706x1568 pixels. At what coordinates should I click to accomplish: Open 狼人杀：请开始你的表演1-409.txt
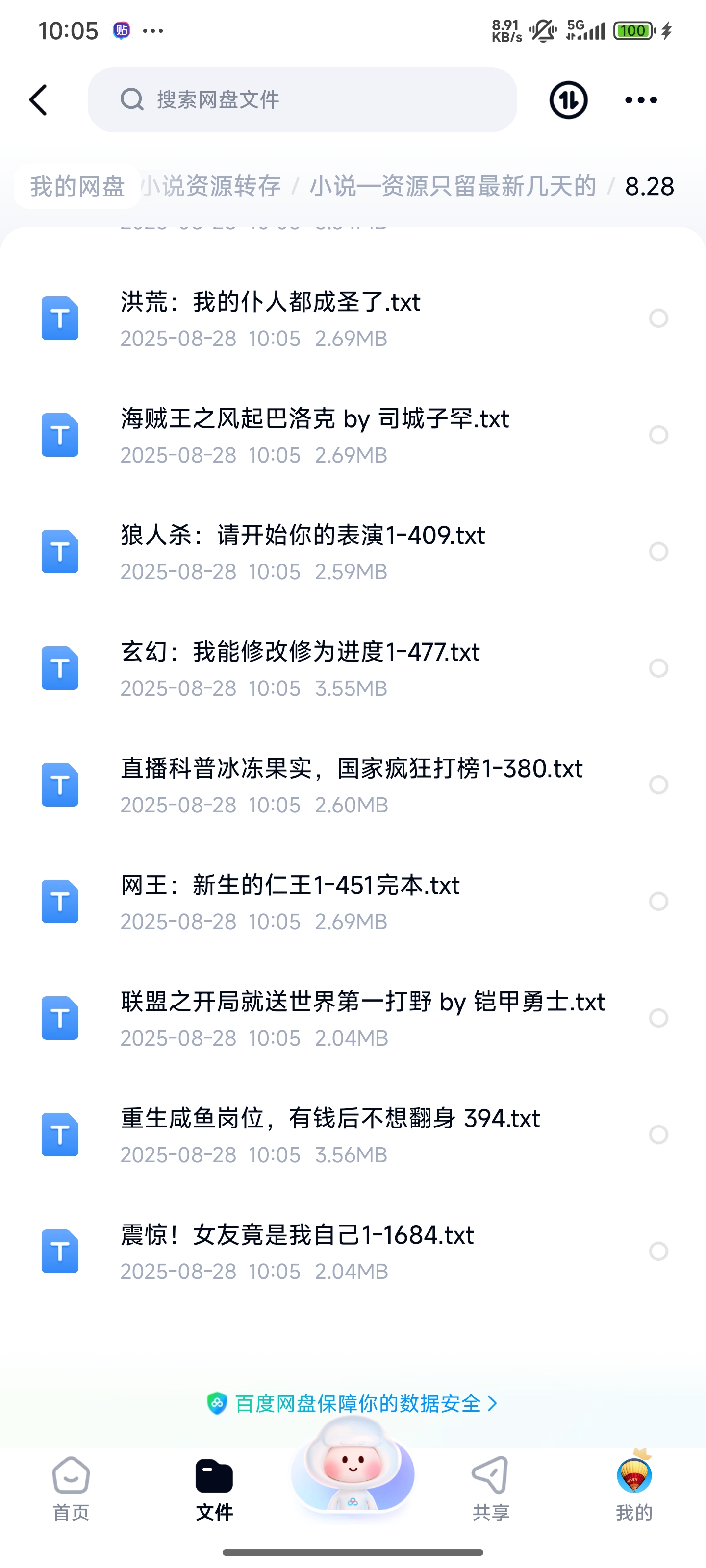coord(303,536)
